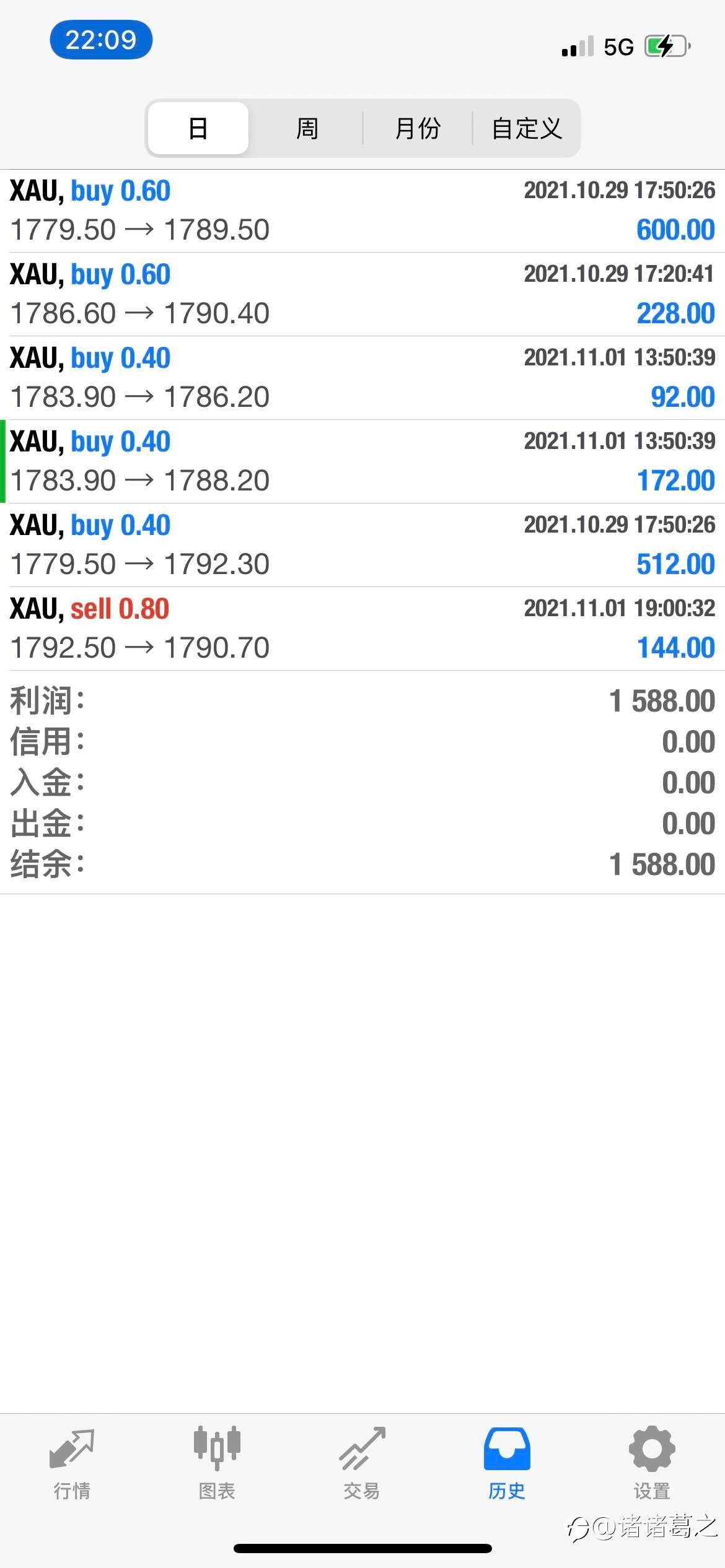The width and height of the screenshot is (725, 1568).
Task: Choose the 自定义 custom period
Action: (526, 128)
